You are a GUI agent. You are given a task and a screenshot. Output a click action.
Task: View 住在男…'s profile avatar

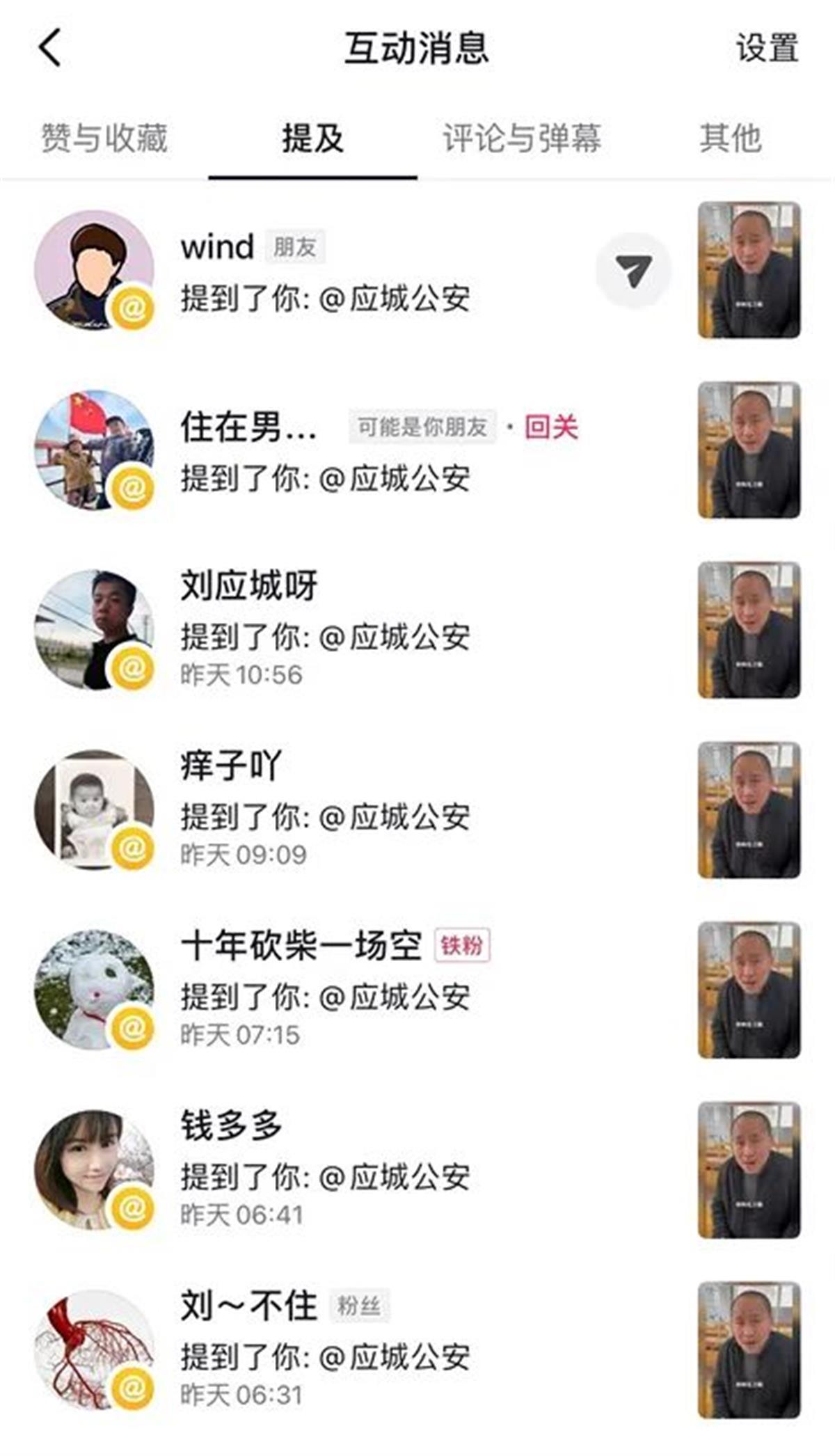click(x=94, y=450)
